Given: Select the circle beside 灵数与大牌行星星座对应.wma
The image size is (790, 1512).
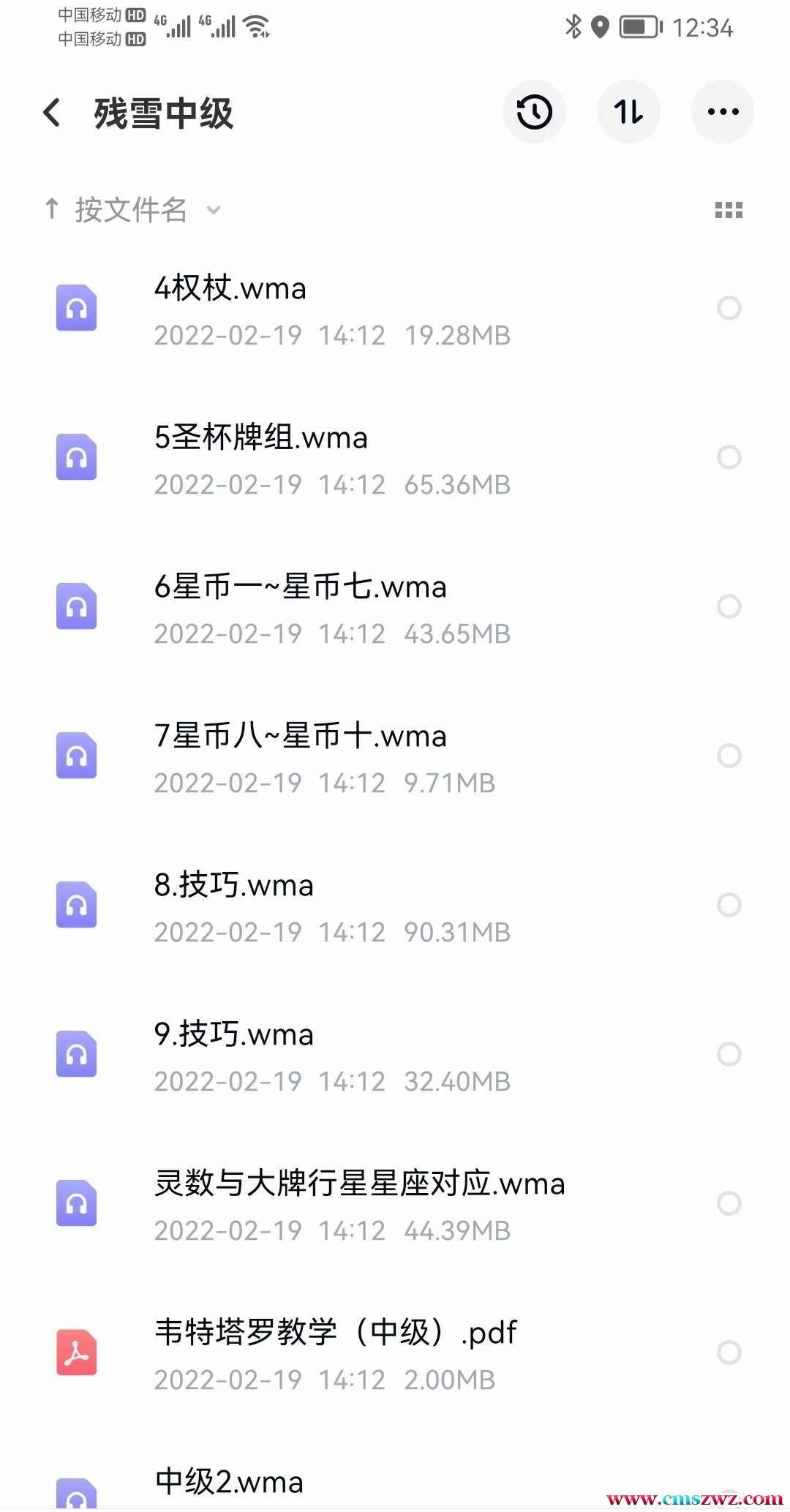Looking at the screenshot, I should [729, 1203].
